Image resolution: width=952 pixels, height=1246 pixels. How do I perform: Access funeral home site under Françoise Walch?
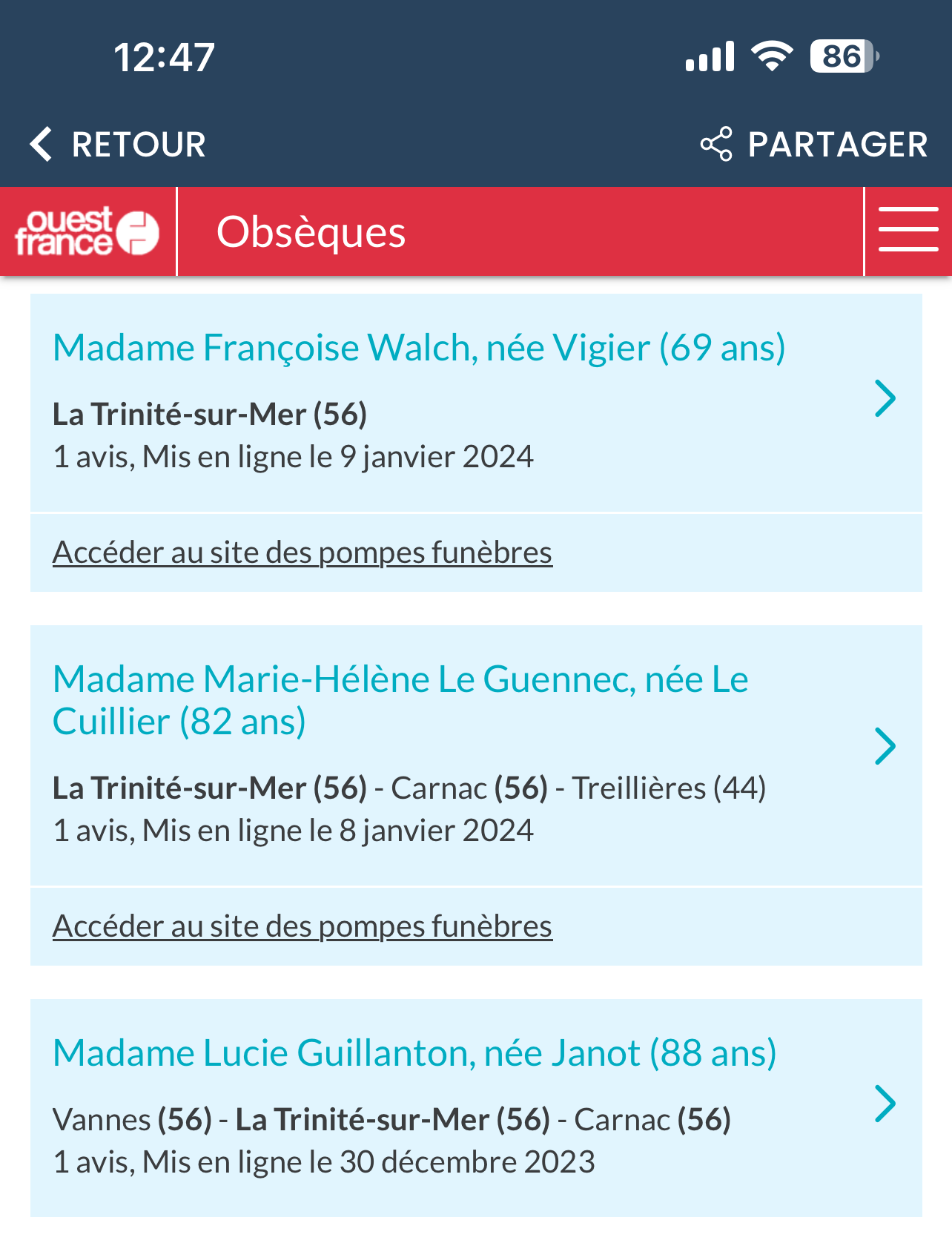pyautogui.click(x=303, y=553)
